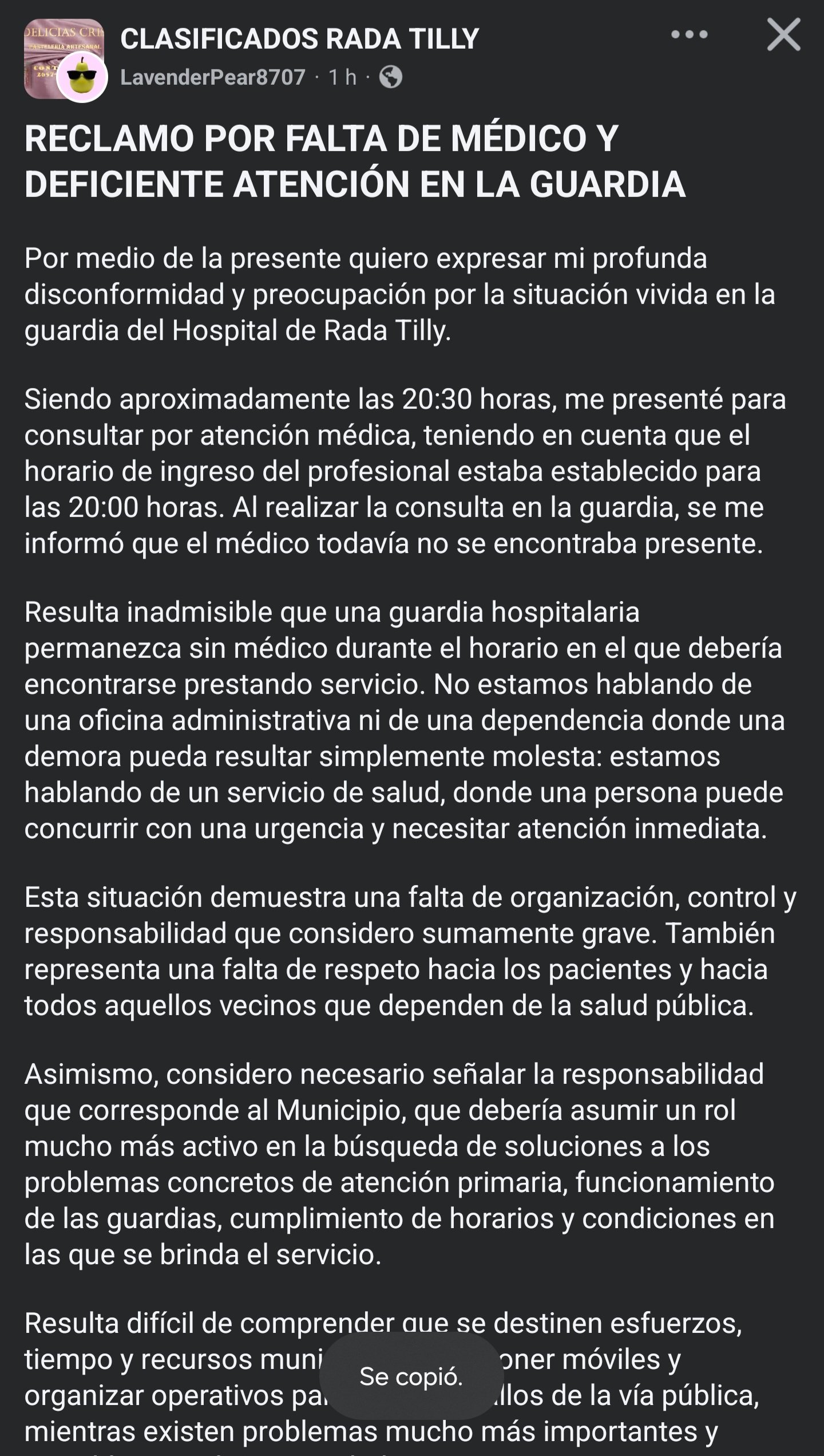View LavenderPear8707's profile
This screenshot has width=824, height=1456.
(x=213, y=77)
